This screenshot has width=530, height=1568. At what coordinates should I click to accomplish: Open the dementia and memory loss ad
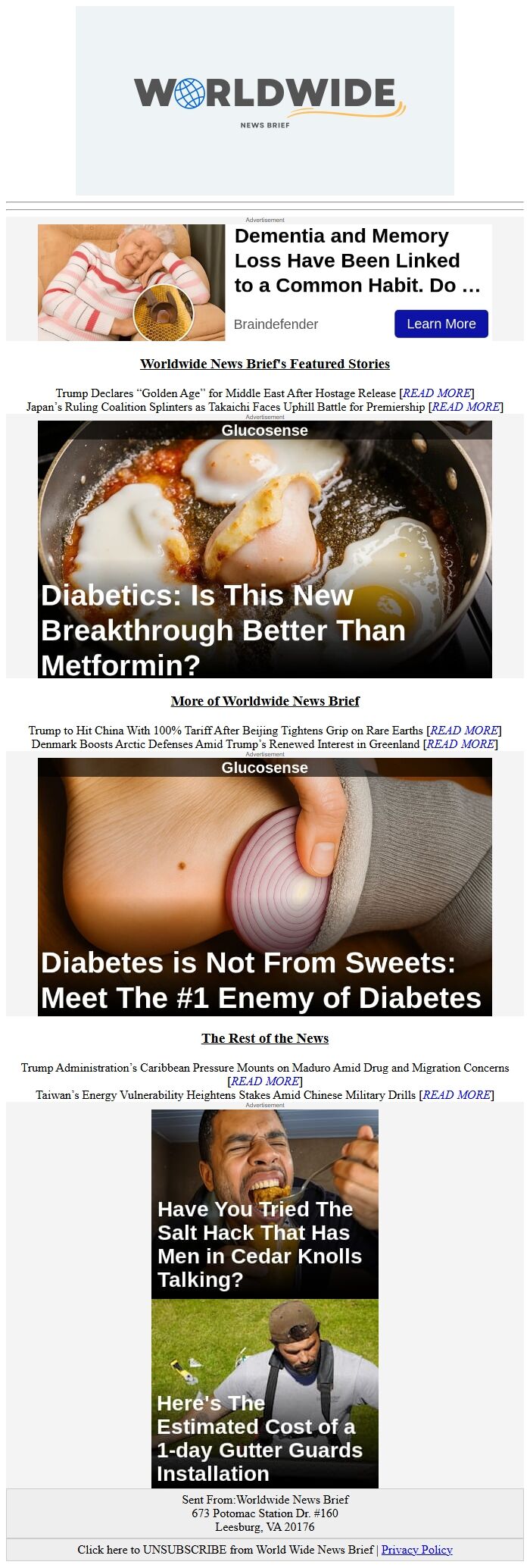[357, 261]
